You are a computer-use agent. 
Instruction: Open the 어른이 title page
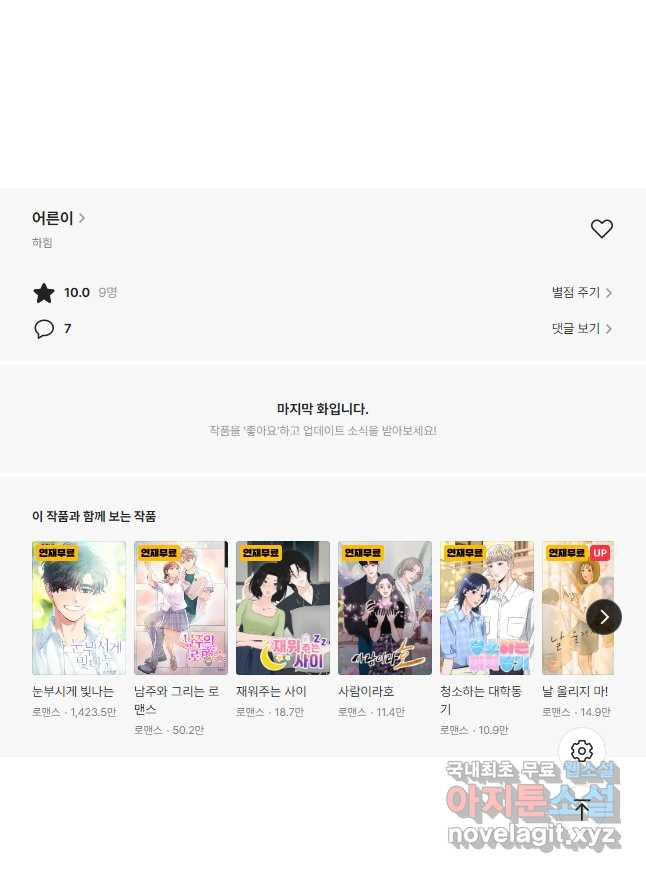(x=58, y=218)
